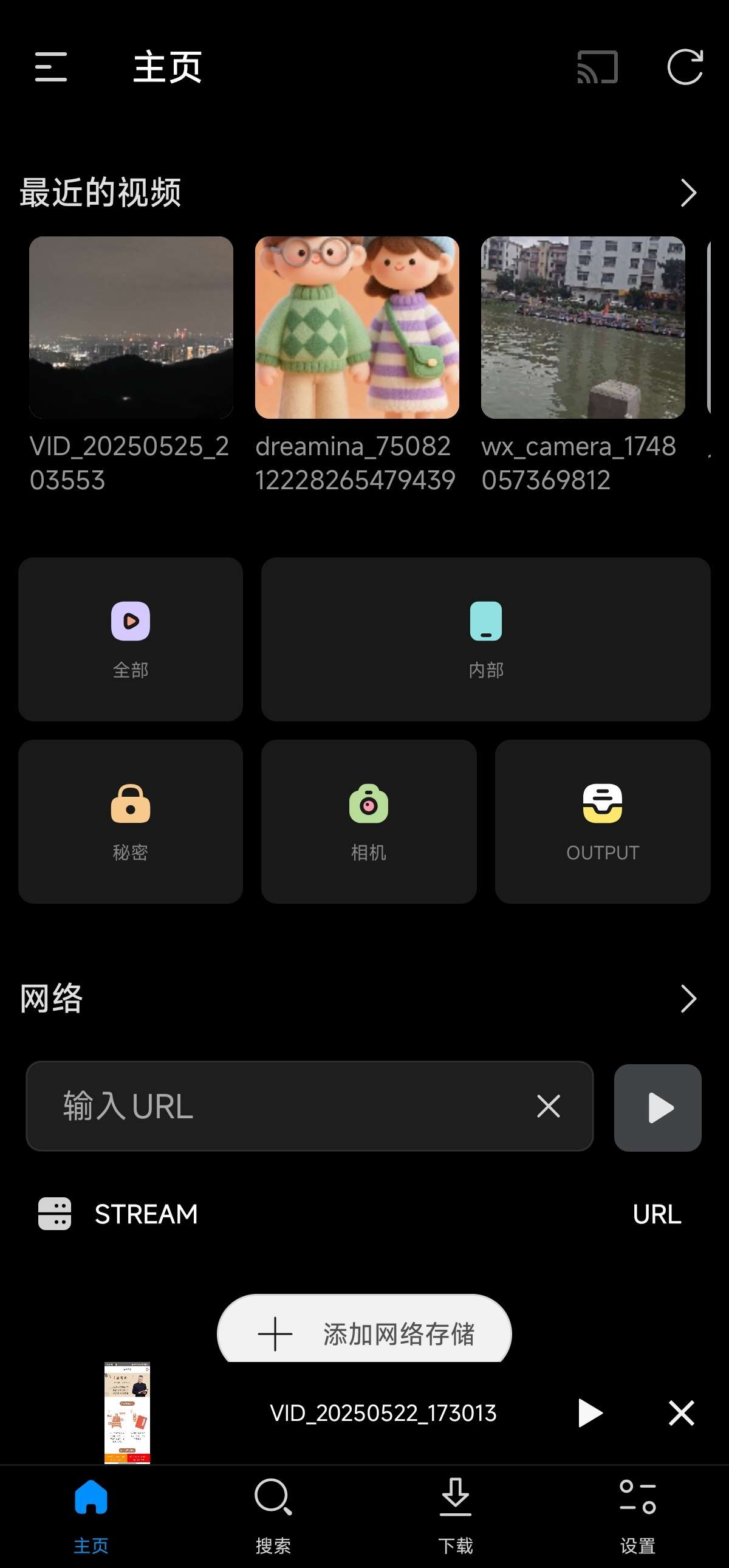This screenshot has height=1568, width=729.
Task: Play video VID_20250525_203553
Action: pos(131,328)
